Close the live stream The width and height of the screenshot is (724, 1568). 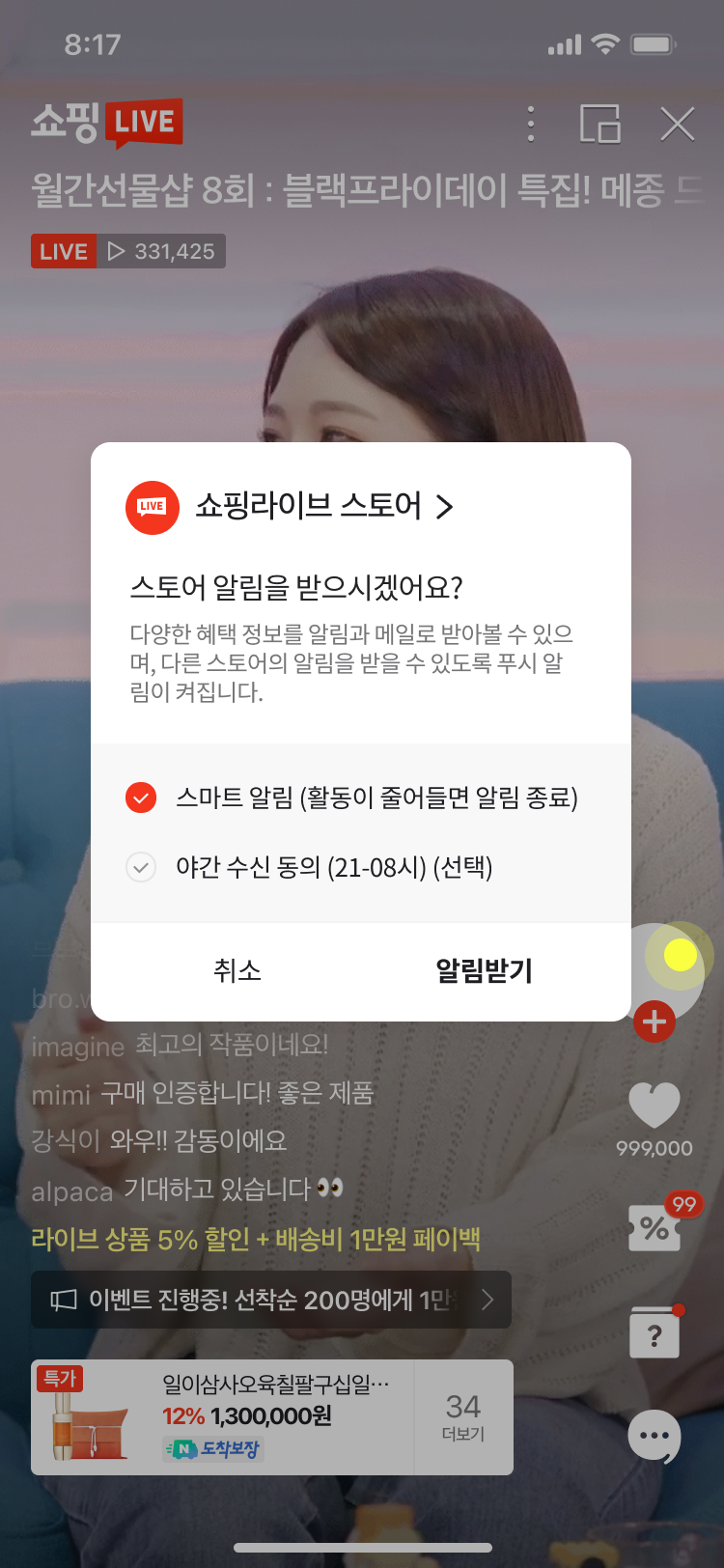coord(677,125)
